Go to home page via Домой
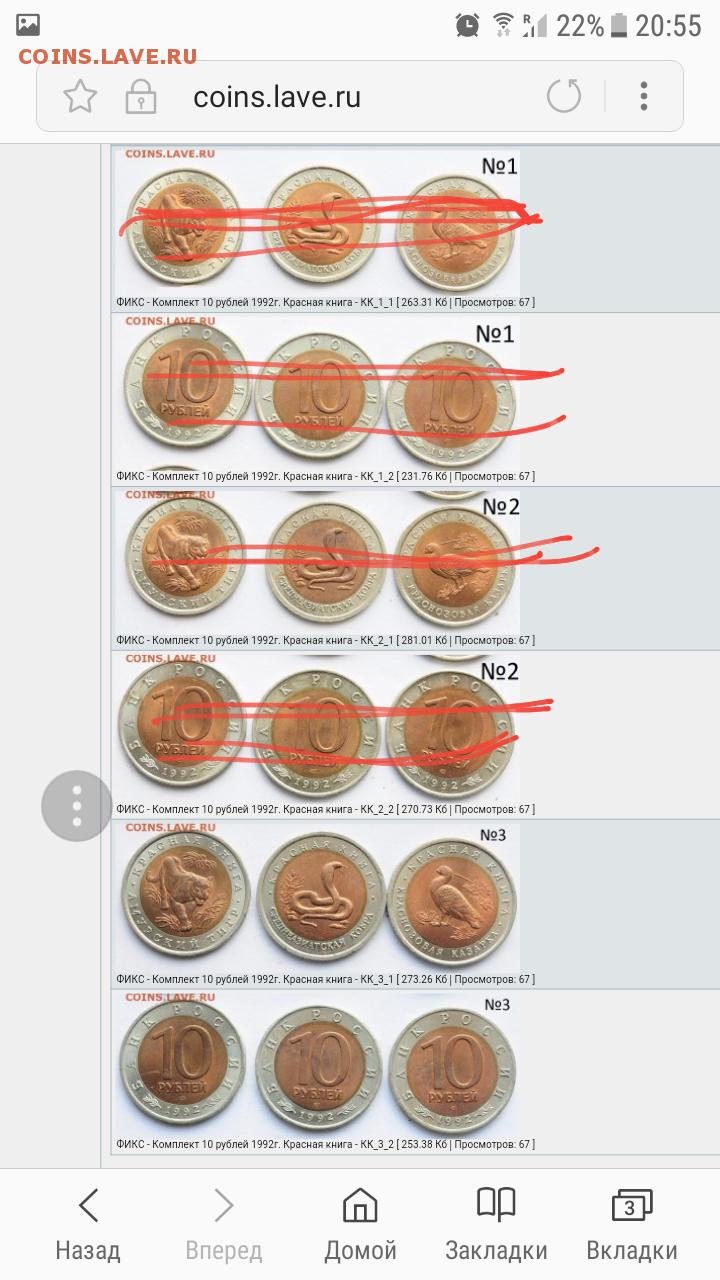 point(360,1225)
